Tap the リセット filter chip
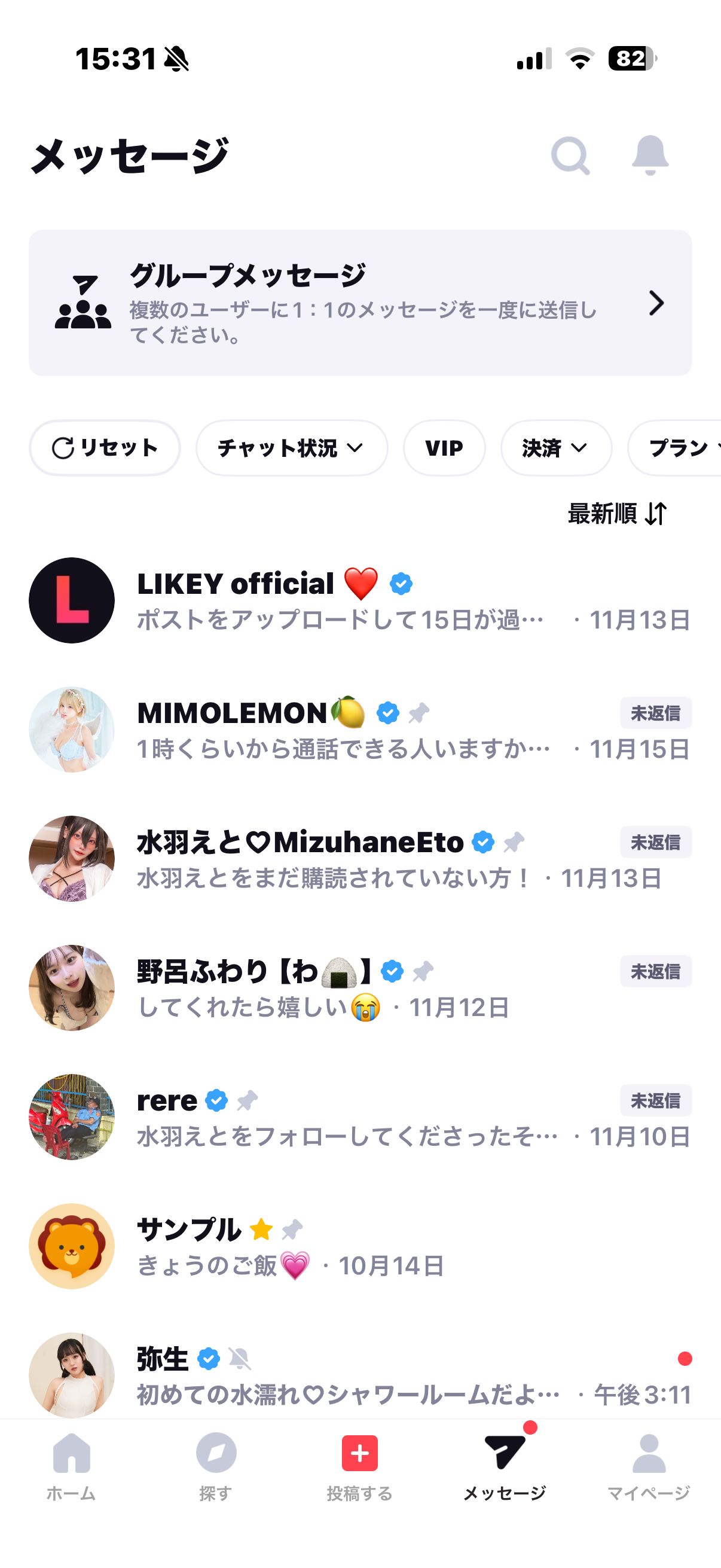This screenshot has width=721, height=1568. coord(105,448)
